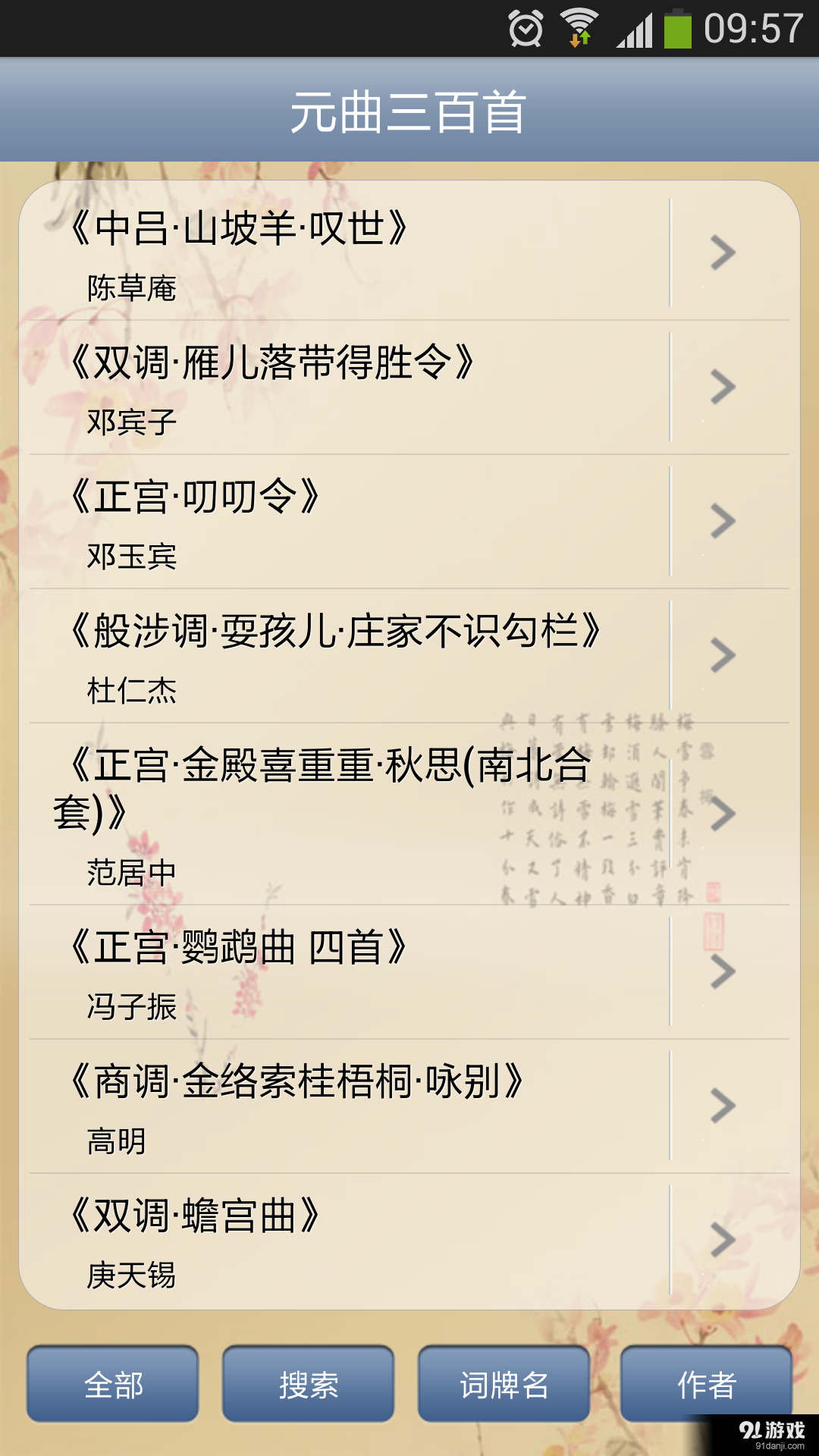The height and width of the screenshot is (1456, 819).
Task: Tap the 元曲三百首 title bar
Action: [409, 108]
